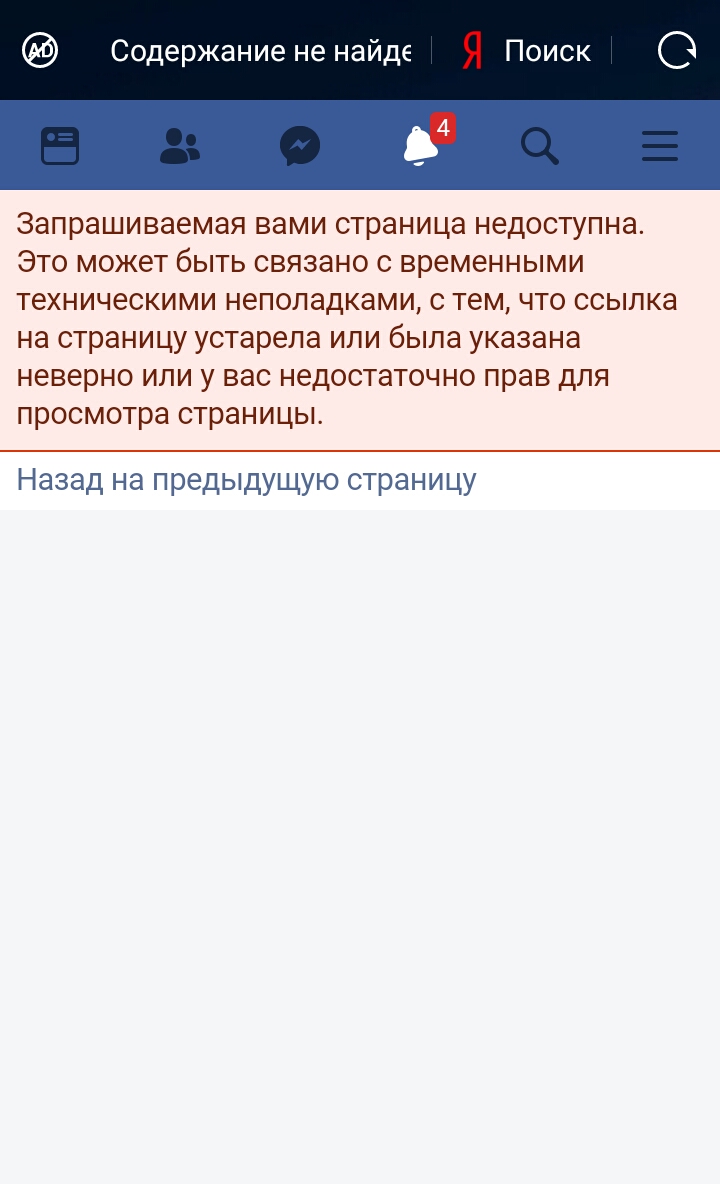Open the hamburger menu

click(x=660, y=146)
